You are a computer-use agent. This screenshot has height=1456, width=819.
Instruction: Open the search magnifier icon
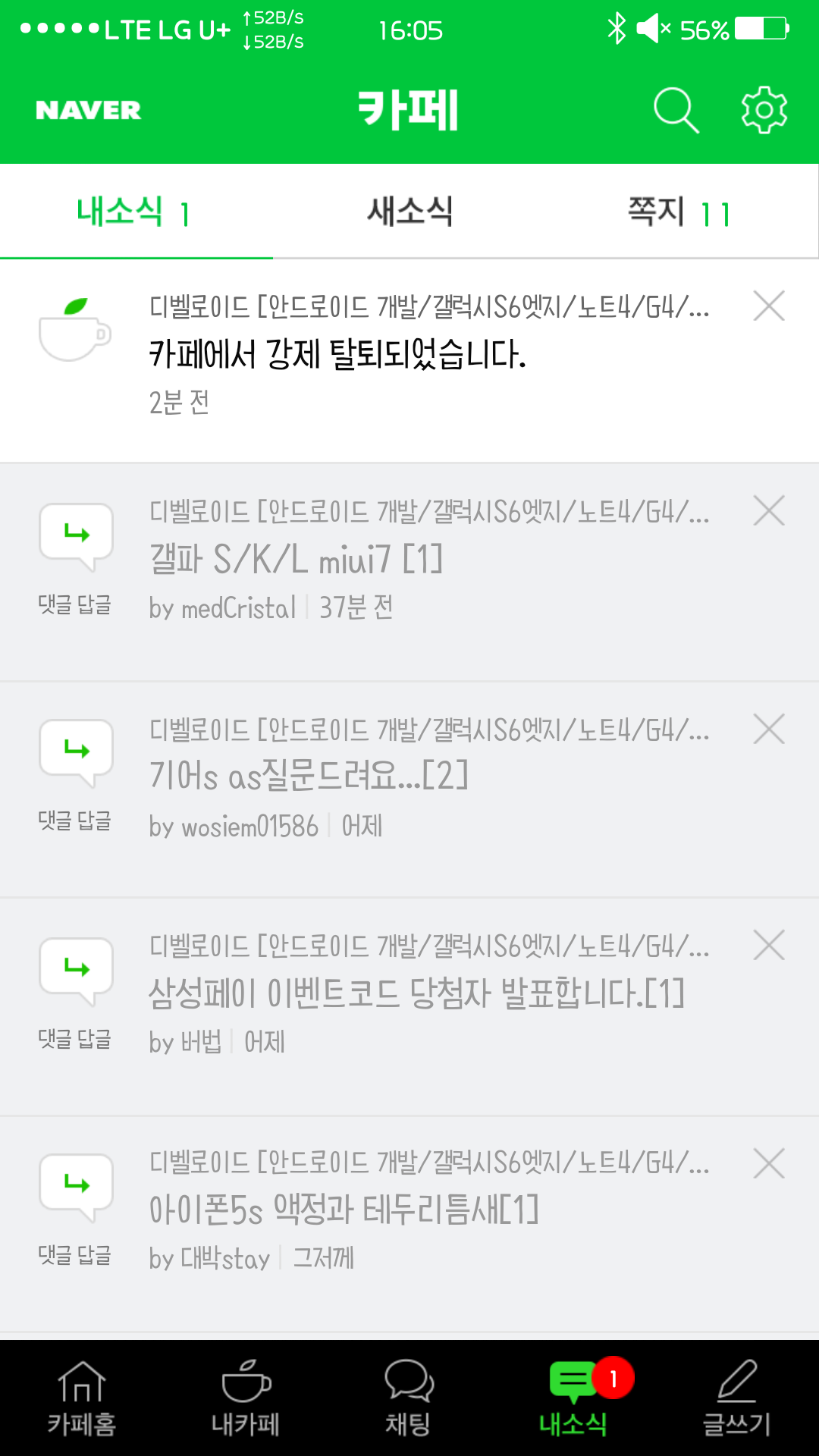click(676, 111)
